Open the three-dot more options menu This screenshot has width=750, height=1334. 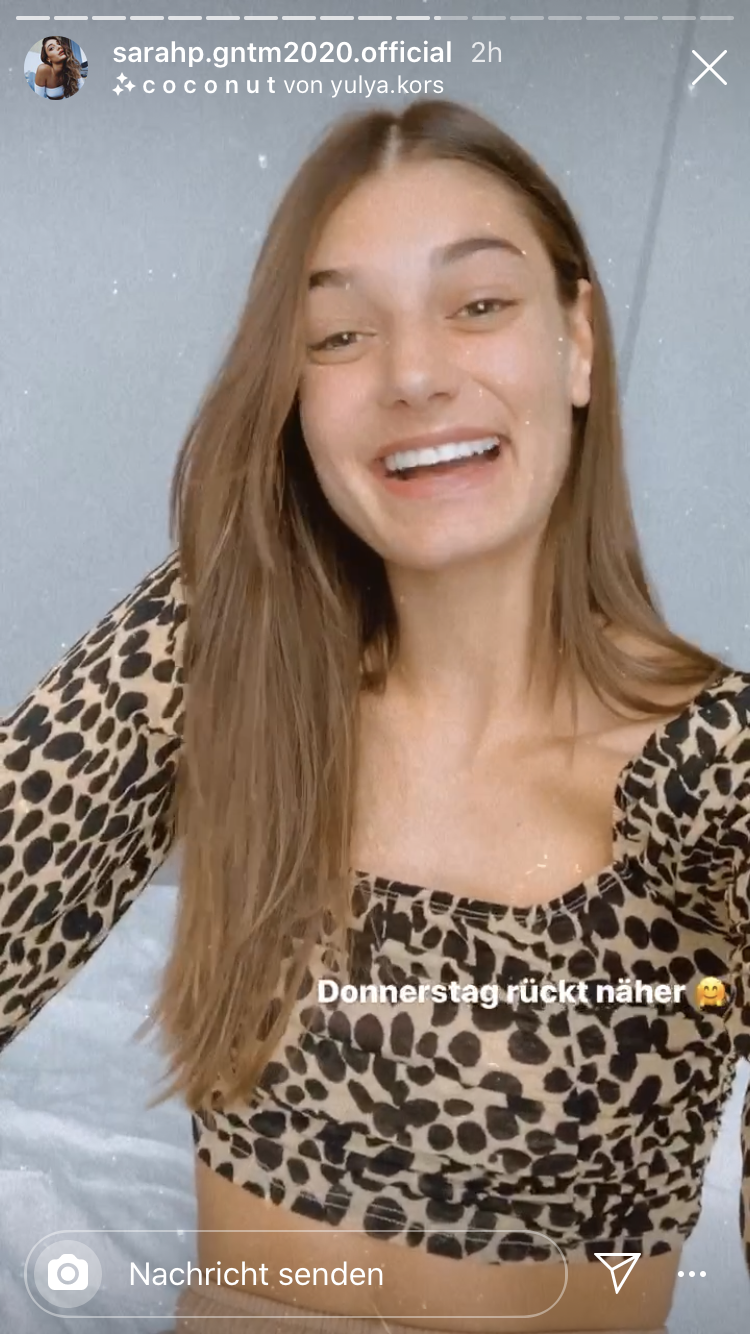(x=692, y=1274)
